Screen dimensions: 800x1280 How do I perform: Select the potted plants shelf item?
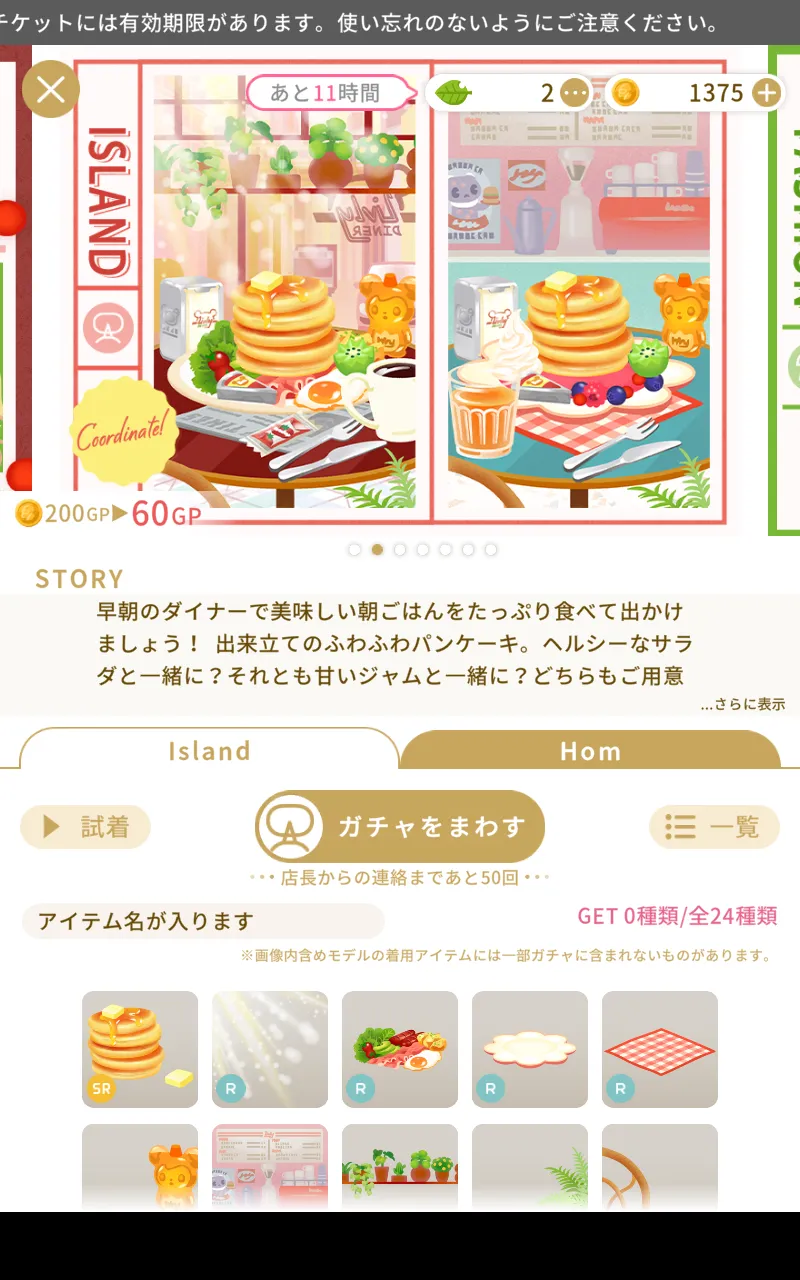[400, 1165]
